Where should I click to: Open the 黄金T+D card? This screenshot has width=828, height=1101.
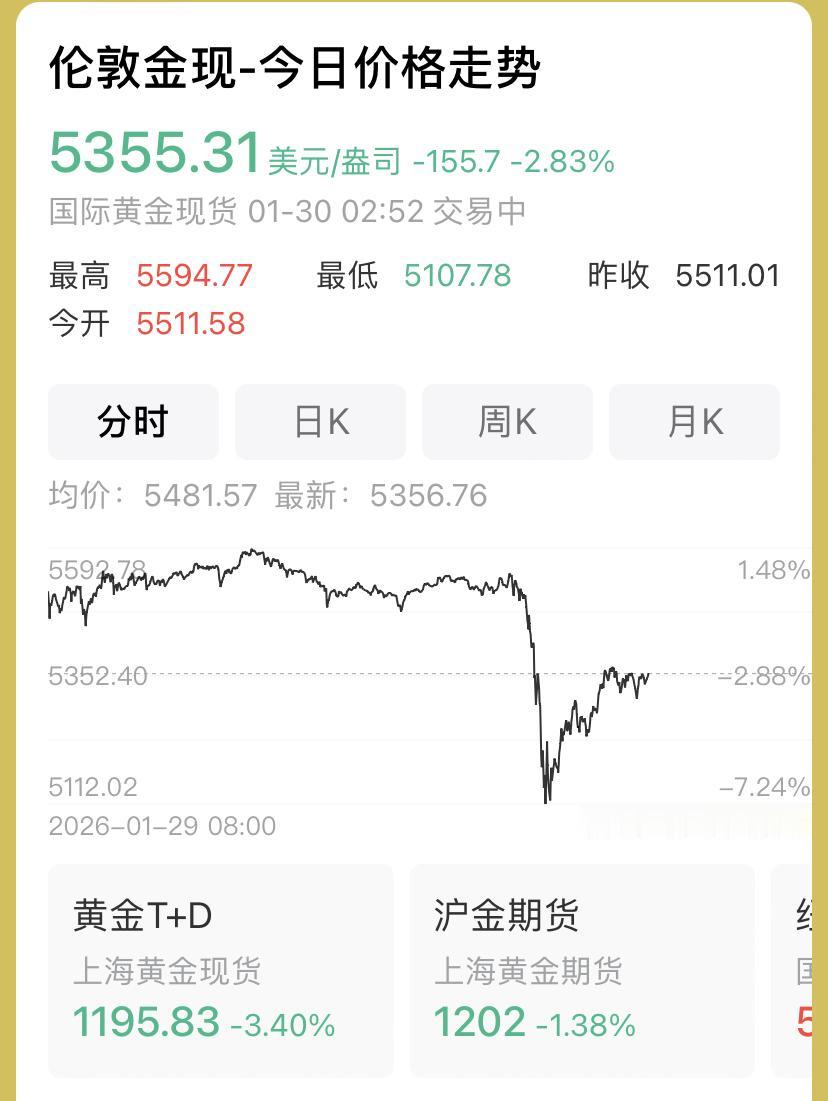[x=221, y=971]
